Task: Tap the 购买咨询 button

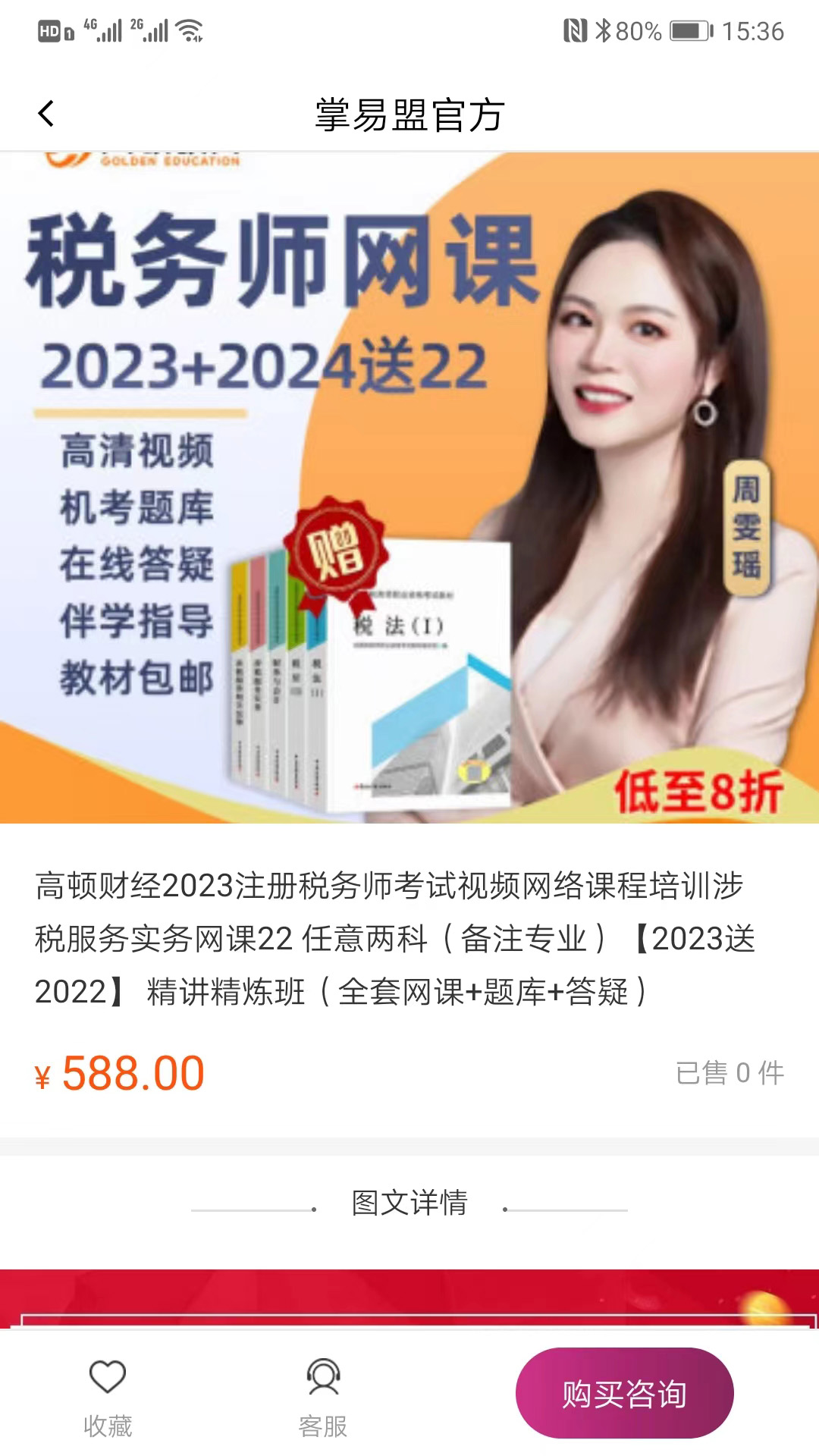Action: click(x=624, y=1393)
